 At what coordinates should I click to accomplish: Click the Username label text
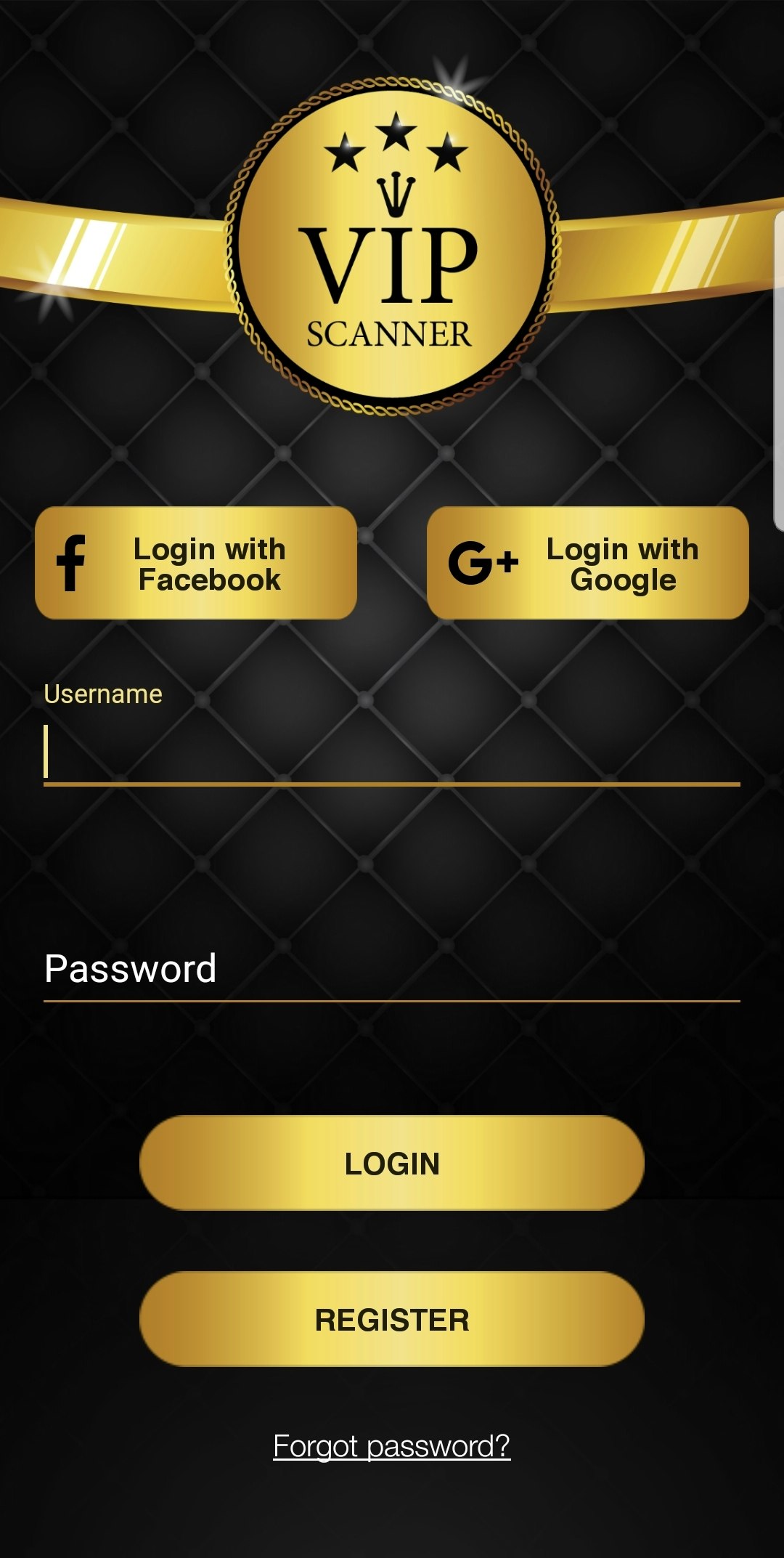pos(102,693)
